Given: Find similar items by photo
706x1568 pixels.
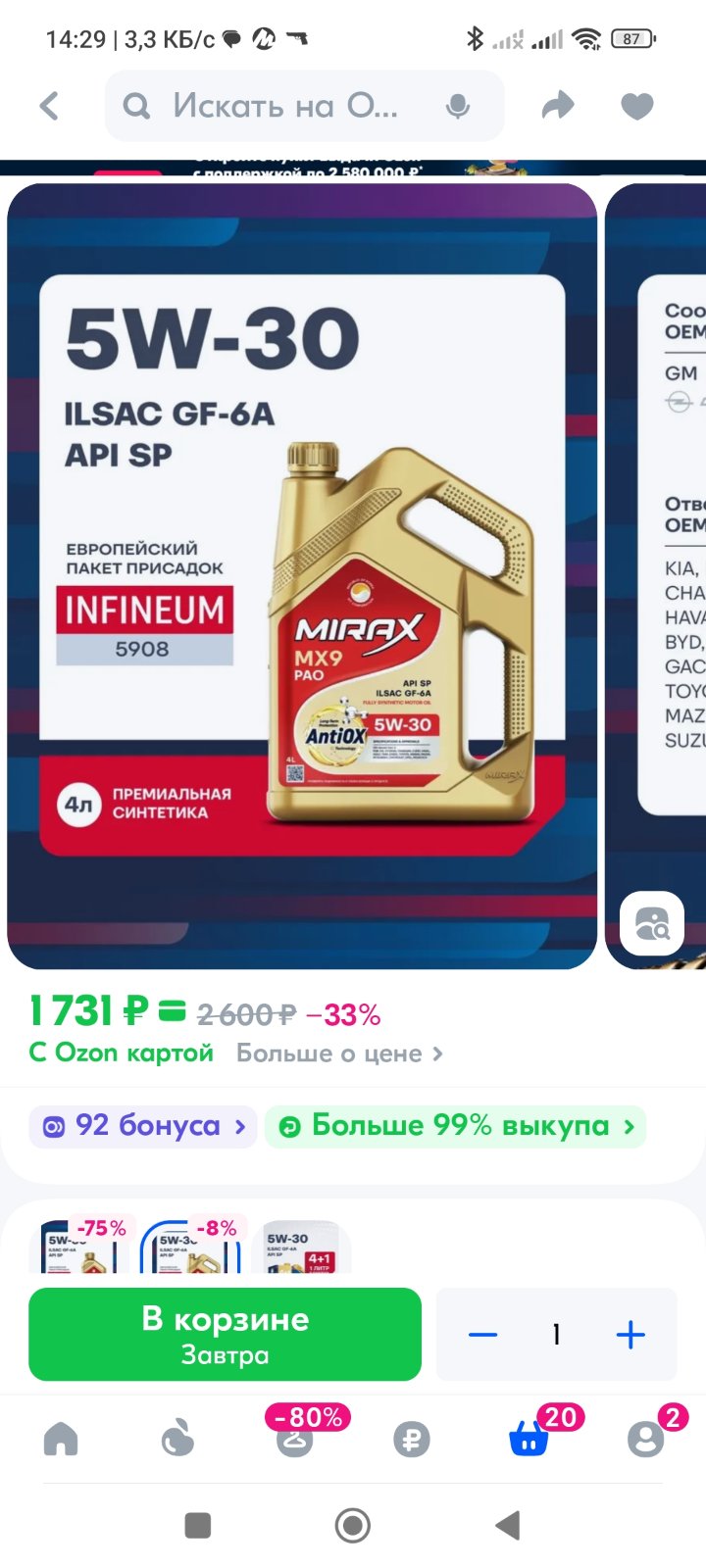Looking at the screenshot, I should pos(652,923).
